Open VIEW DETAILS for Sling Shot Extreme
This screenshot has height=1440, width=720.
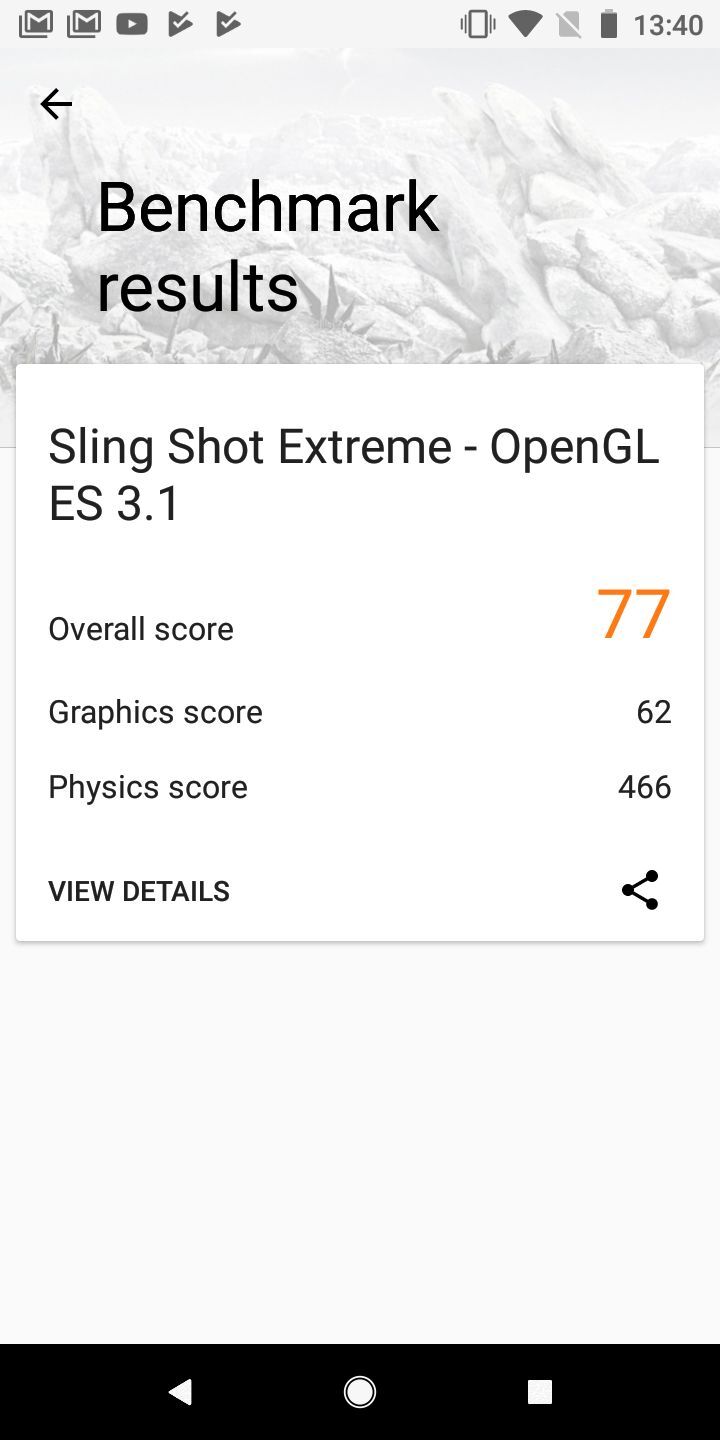tap(139, 891)
